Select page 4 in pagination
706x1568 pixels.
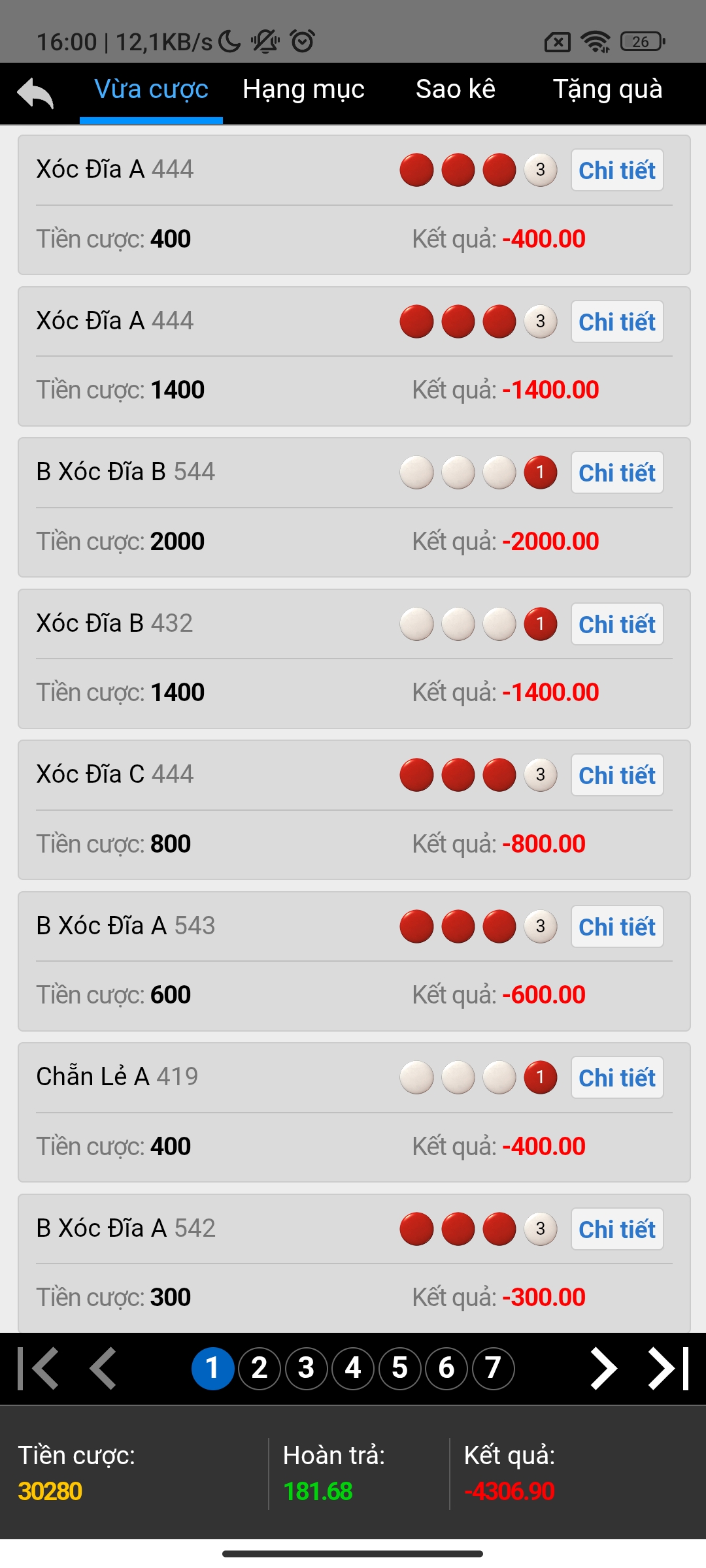(353, 1368)
